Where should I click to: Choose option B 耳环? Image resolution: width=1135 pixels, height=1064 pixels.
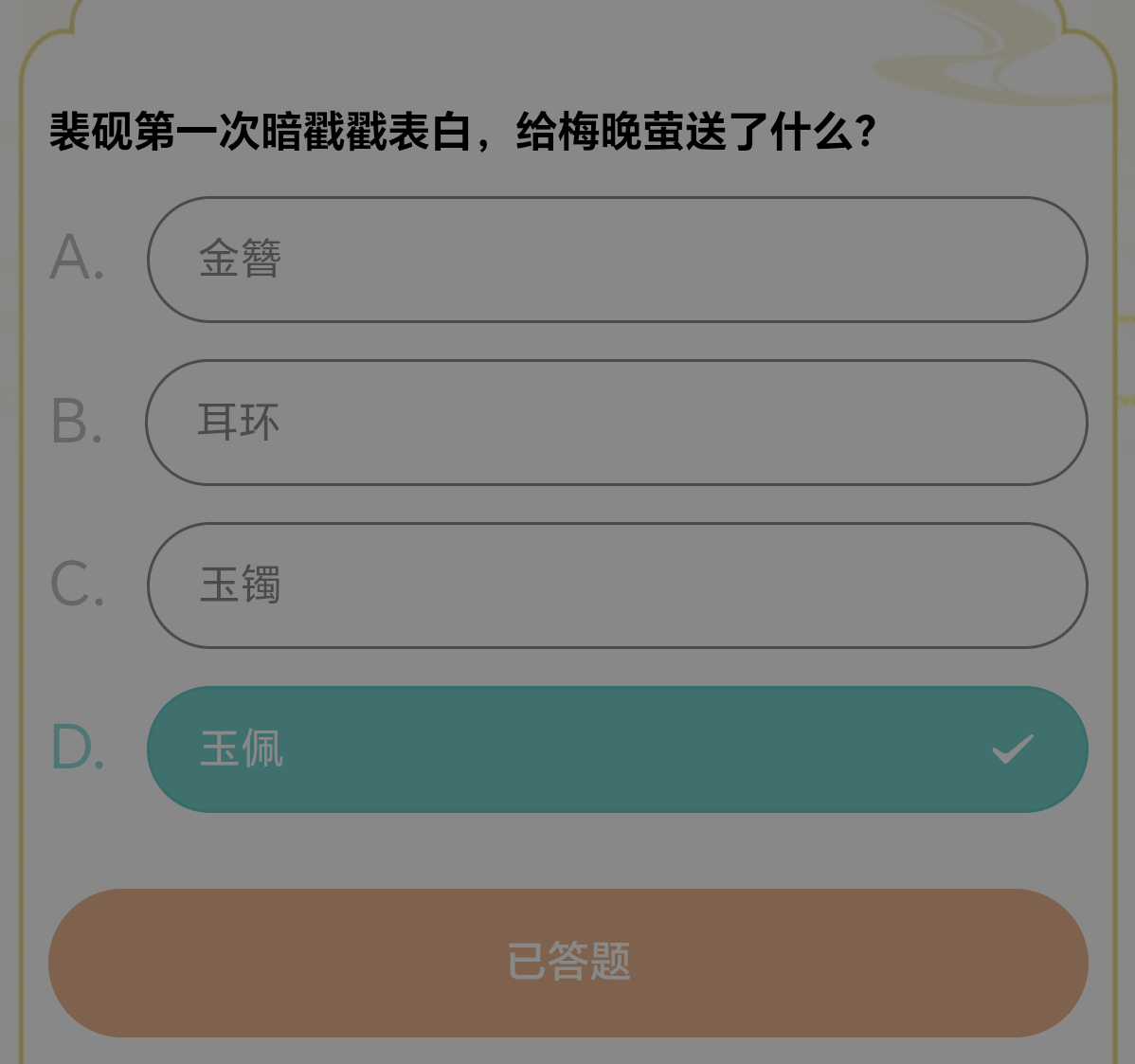pos(617,422)
